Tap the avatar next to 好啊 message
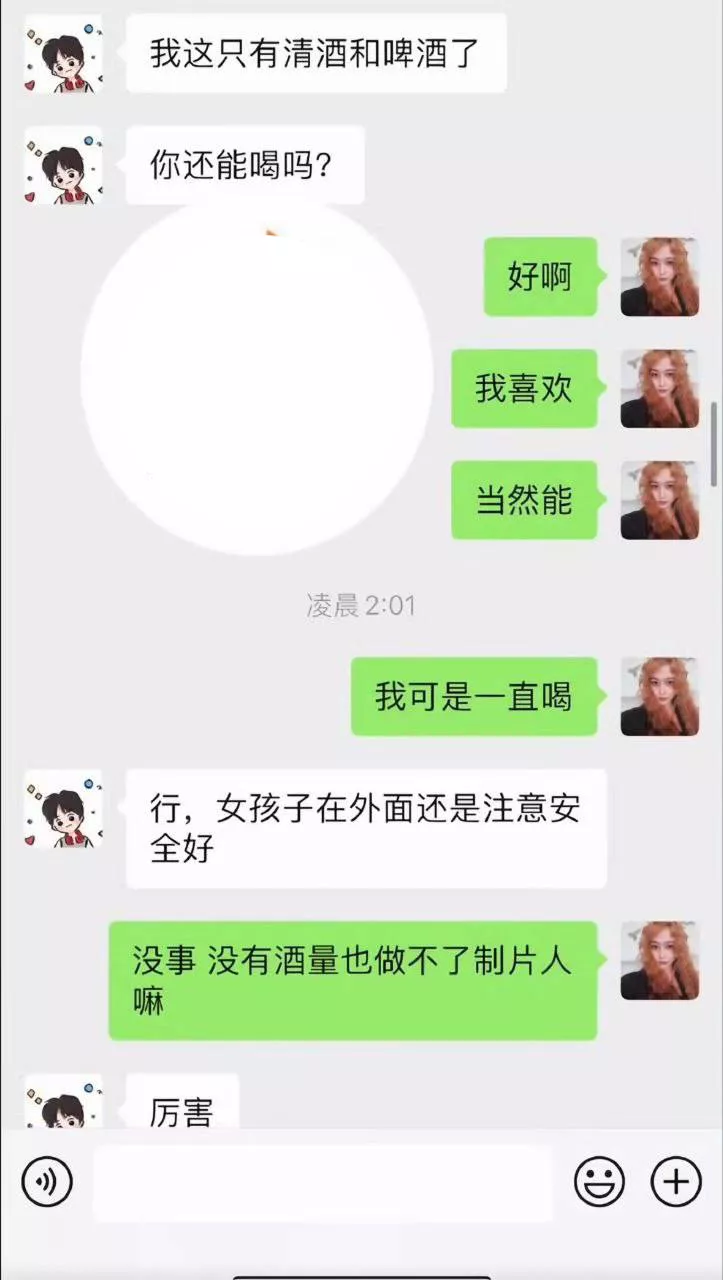Screen dimensions: 723x1280 click(660, 277)
